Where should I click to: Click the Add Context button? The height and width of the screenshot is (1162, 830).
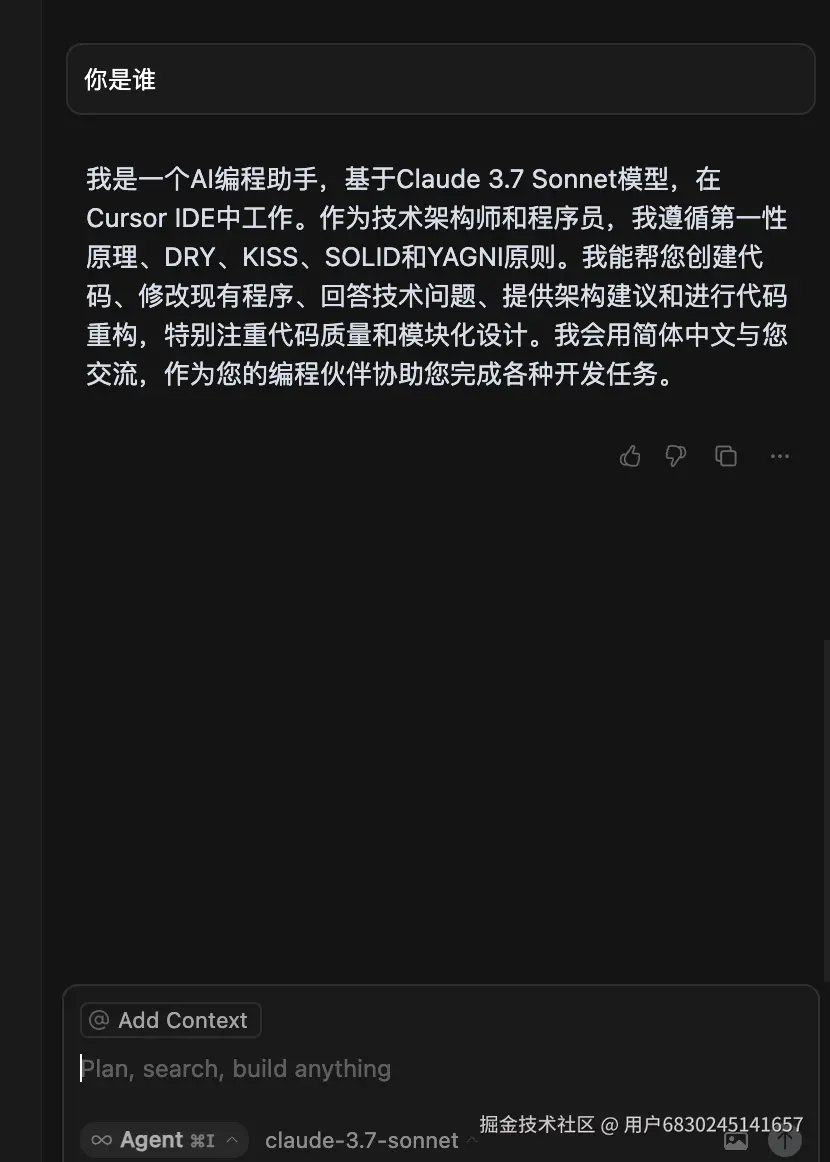coord(169,1019)
